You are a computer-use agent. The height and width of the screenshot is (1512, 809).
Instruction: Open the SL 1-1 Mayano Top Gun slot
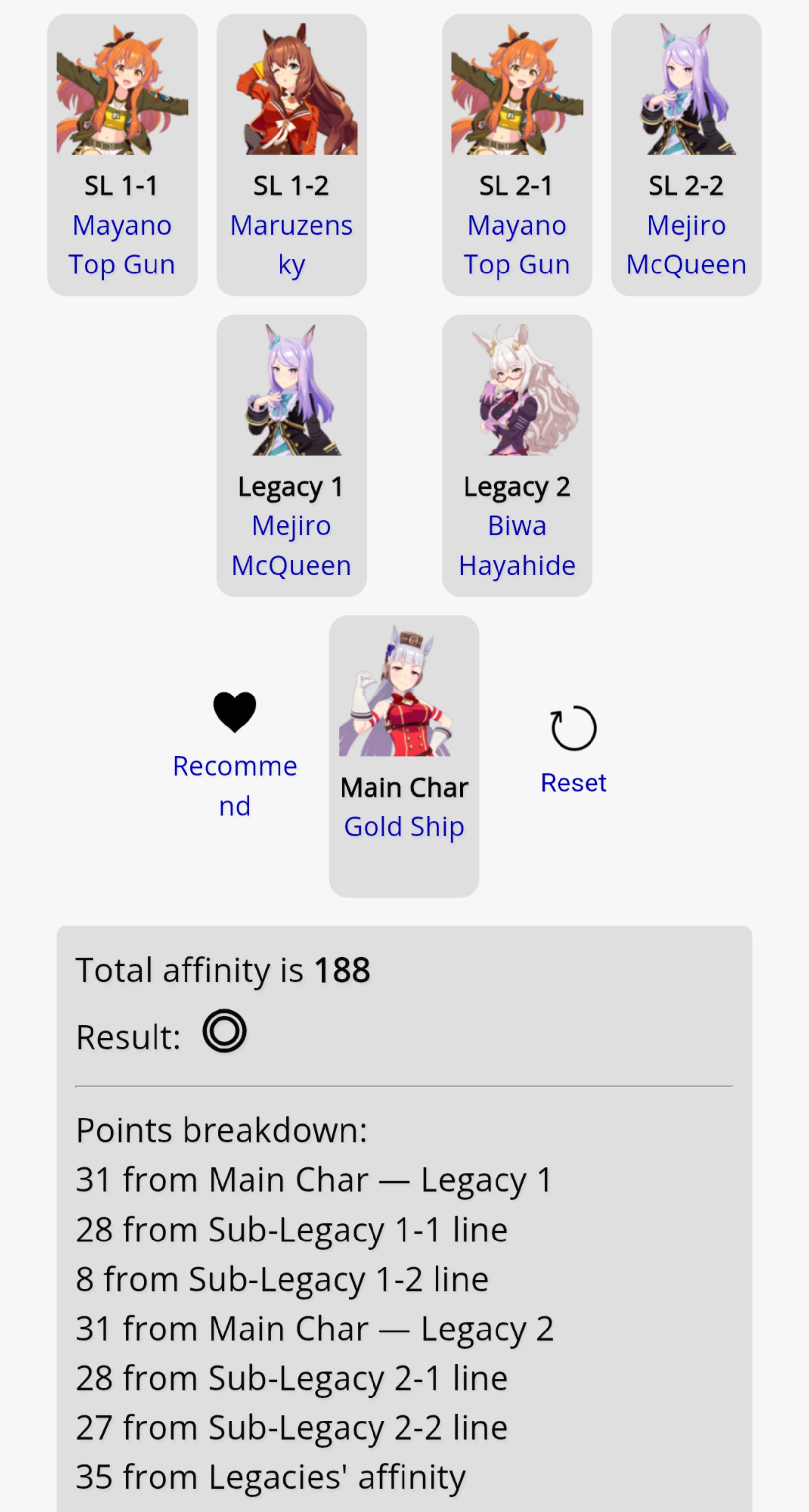(x=122, y=155)
